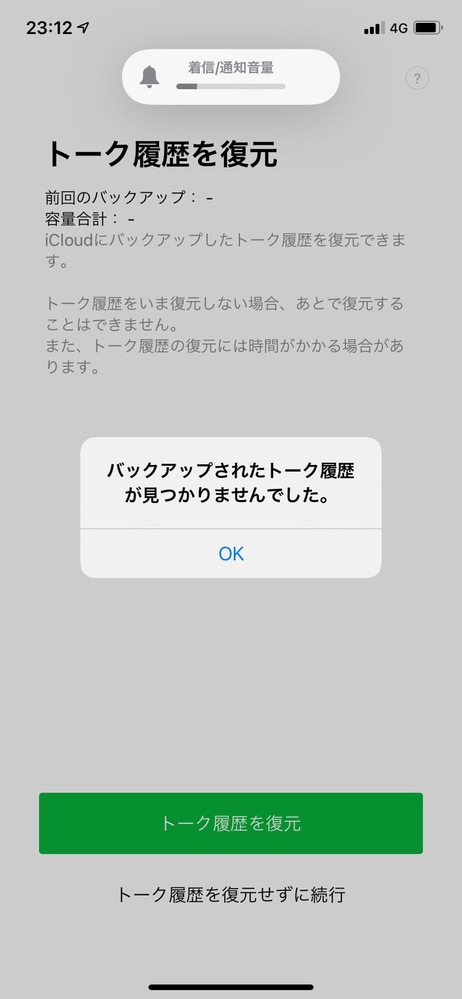Tap OK to dismiss the backup alert
462x999 pixels.
click(x=231, y=554)
